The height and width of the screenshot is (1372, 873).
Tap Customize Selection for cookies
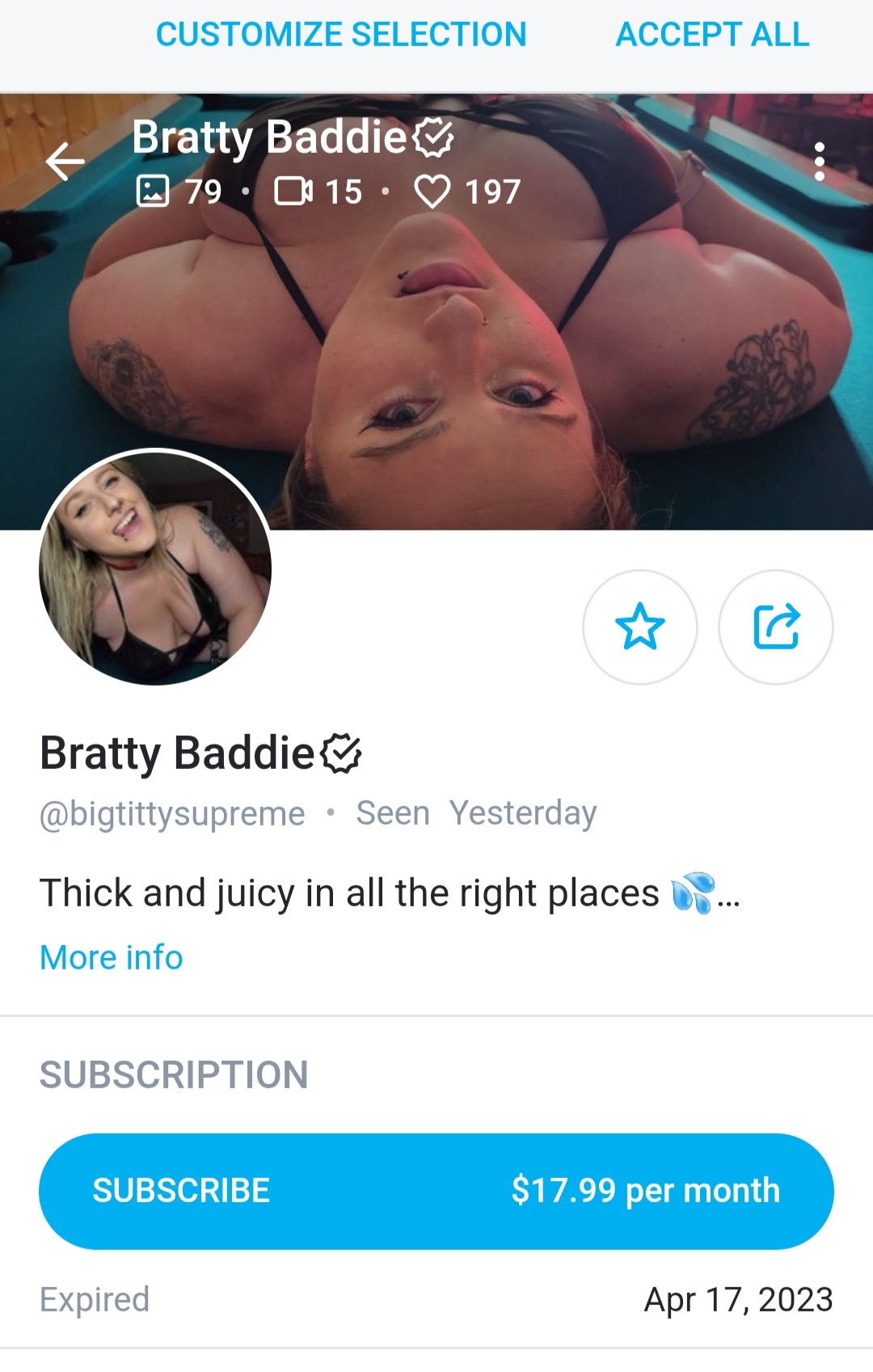coord(340,35)
